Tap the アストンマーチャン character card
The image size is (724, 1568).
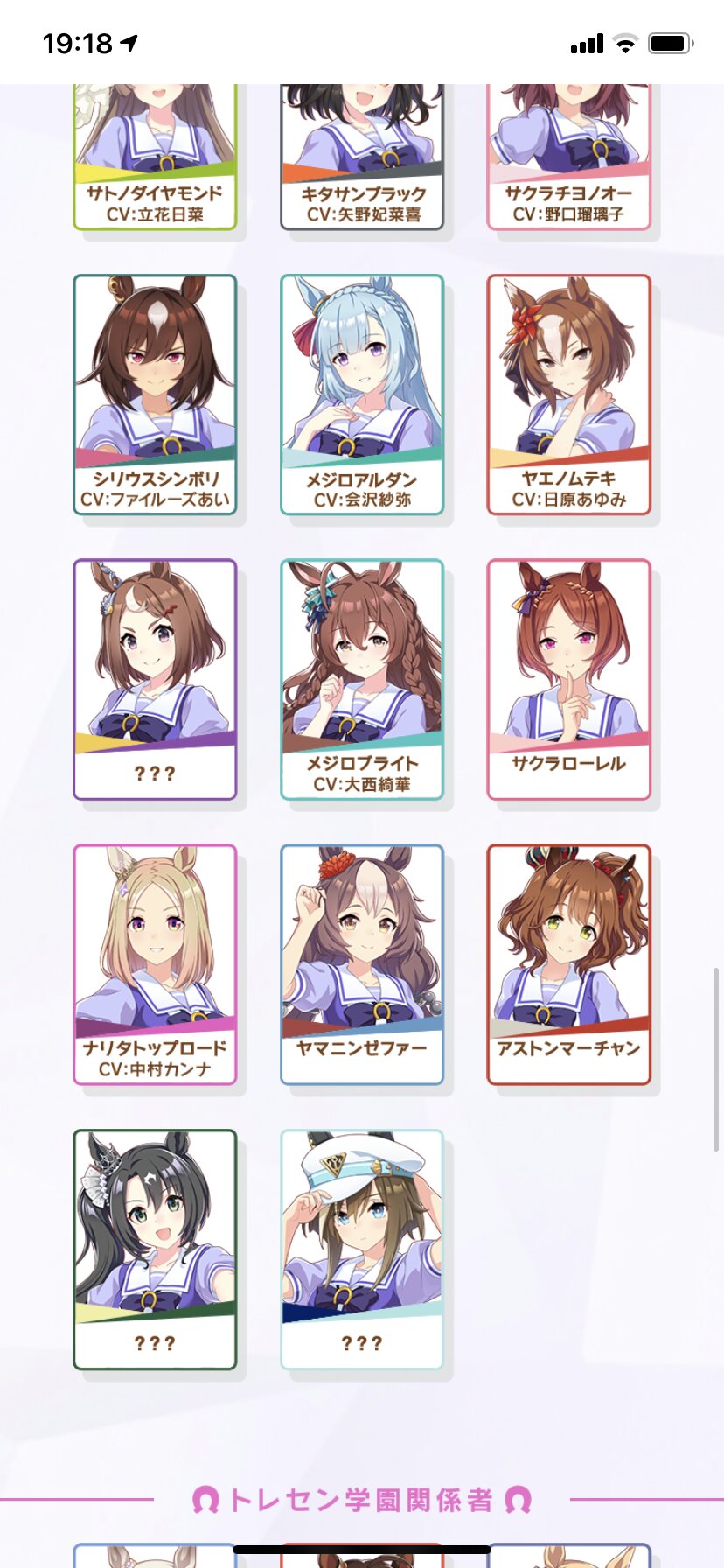pyautogui.click(x=568, y=964)
